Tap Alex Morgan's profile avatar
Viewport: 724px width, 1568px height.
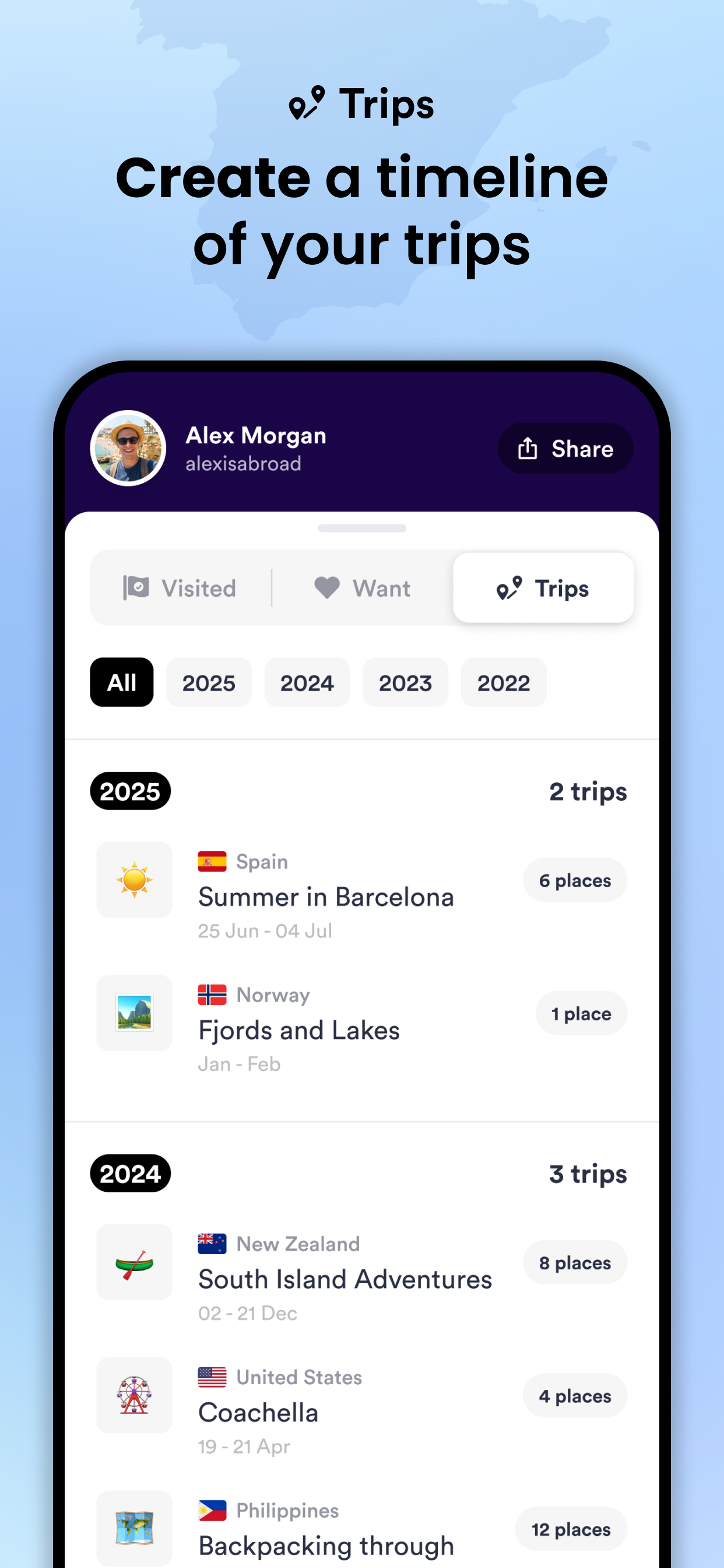[128, 449]
